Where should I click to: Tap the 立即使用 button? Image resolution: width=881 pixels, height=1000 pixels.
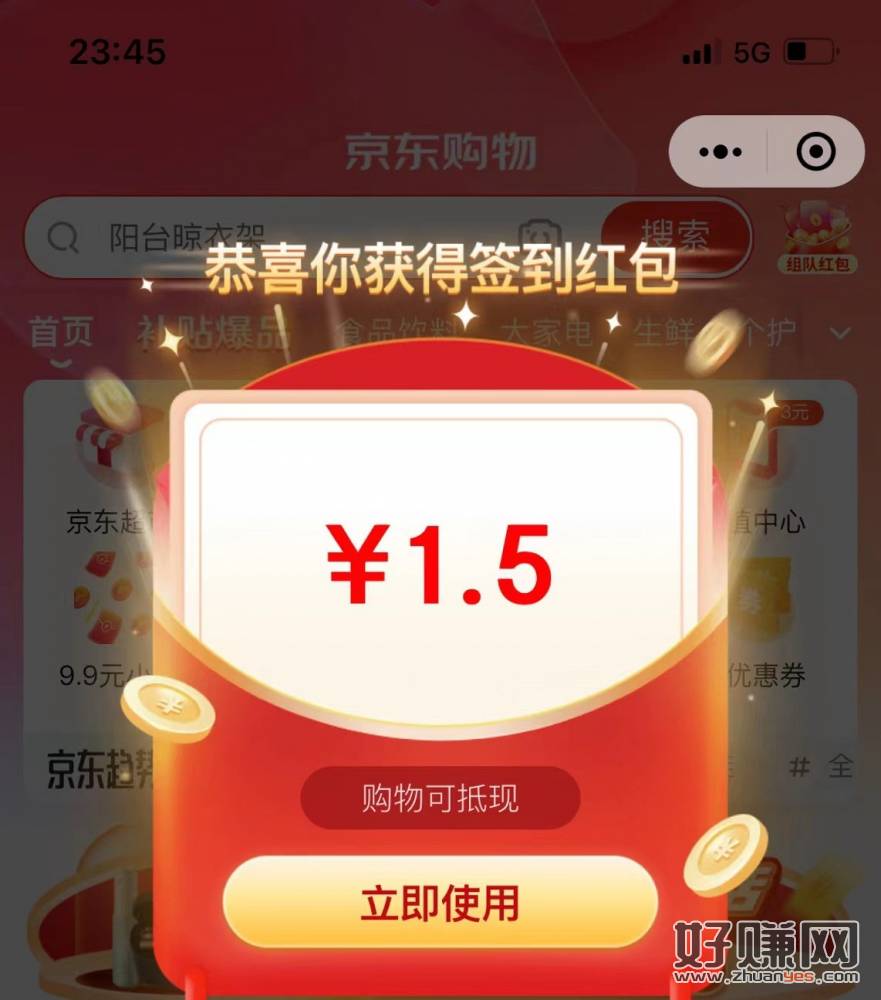coord(440,902)
